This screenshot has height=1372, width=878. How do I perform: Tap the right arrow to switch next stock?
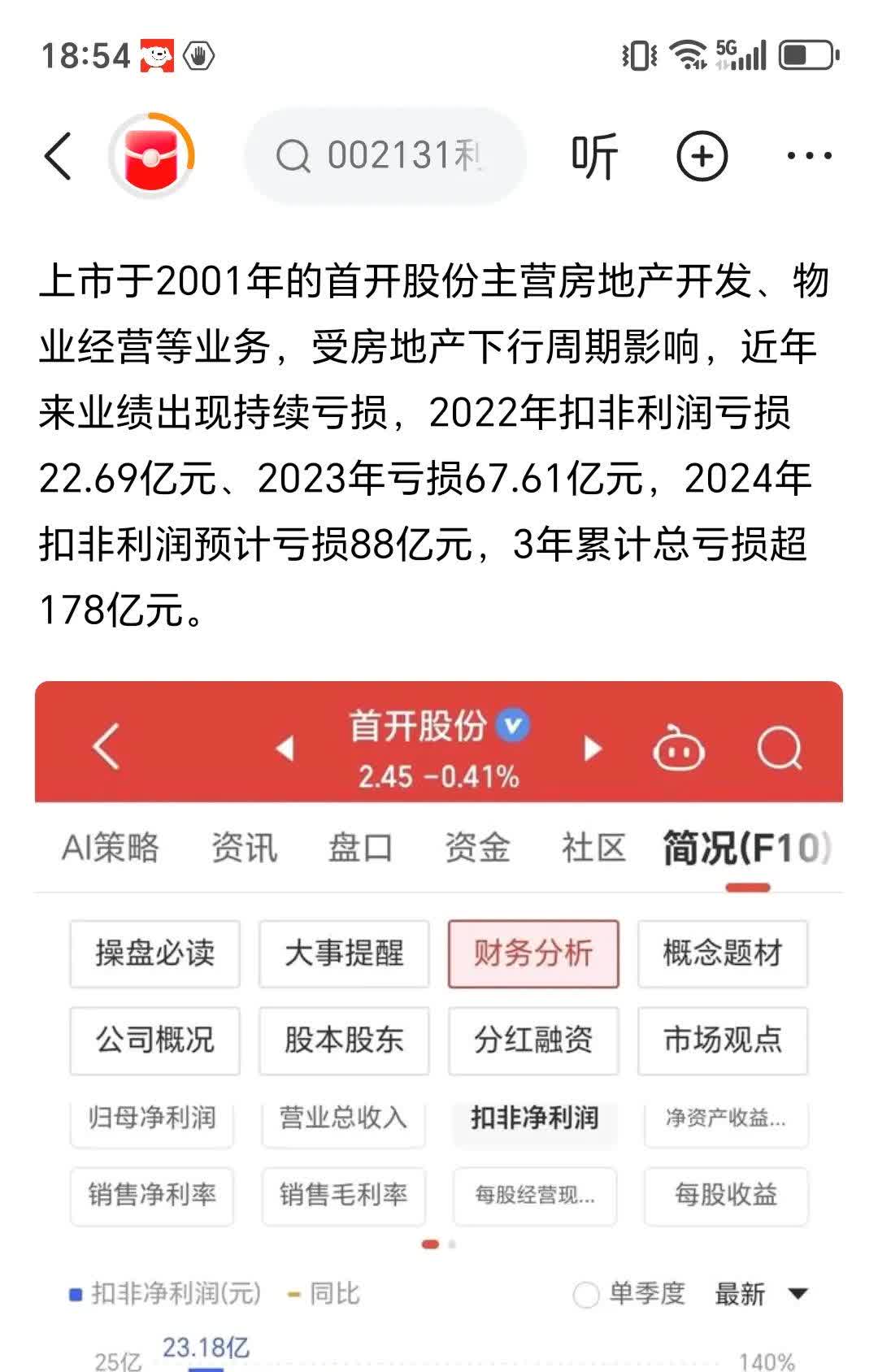click(x=591, y=750)
